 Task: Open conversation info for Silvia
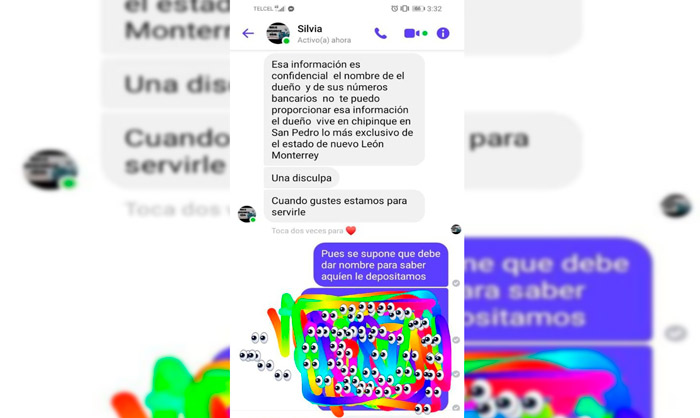443,33
